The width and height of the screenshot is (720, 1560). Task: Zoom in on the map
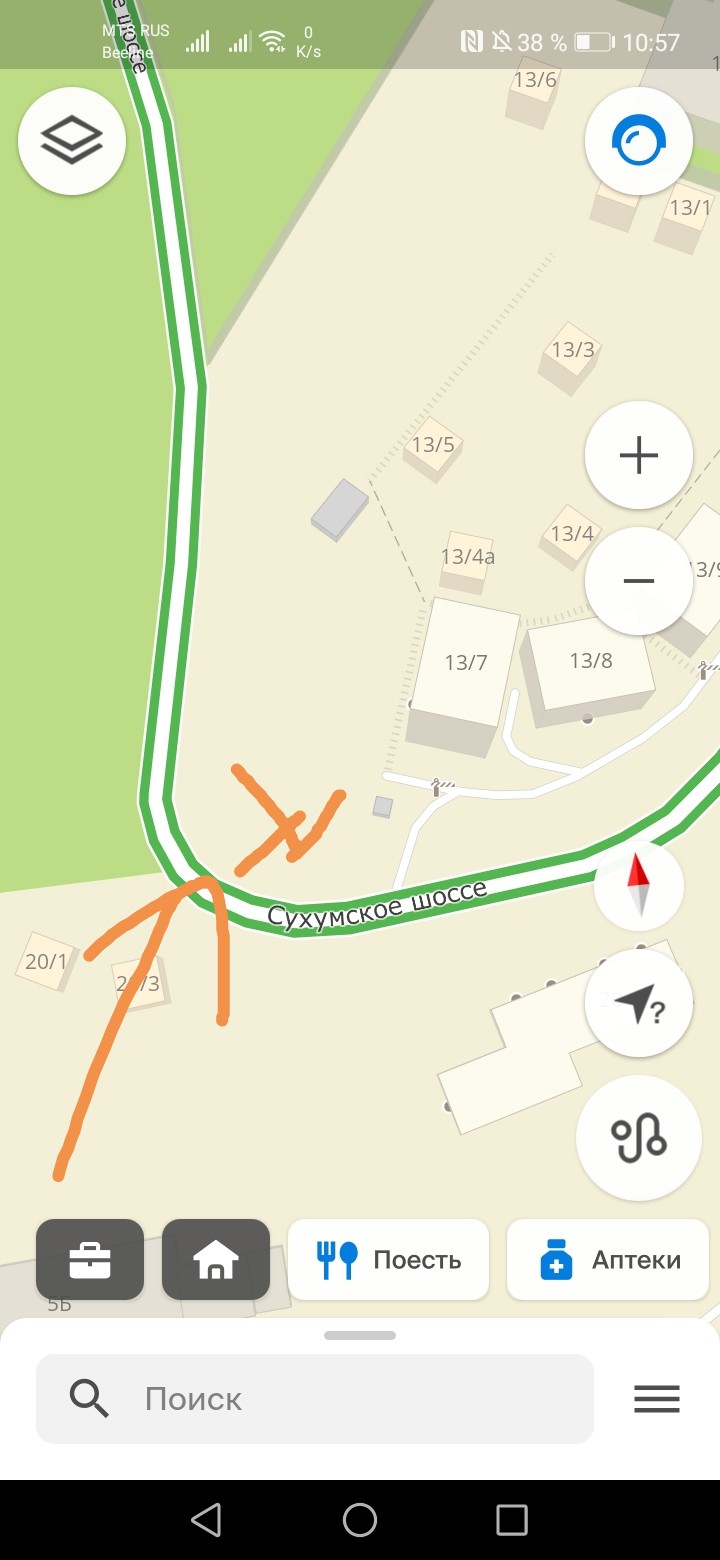(x=639, y=456)
